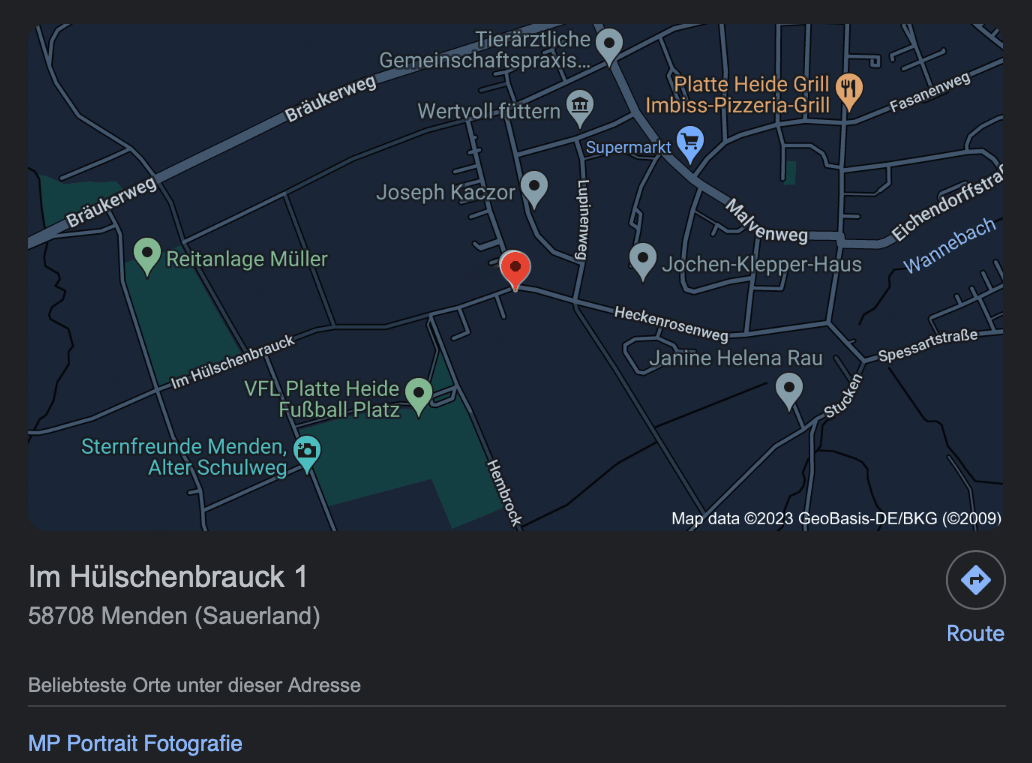Tap the Jochen-Klepper-Haus map pin

click(642, 260)
